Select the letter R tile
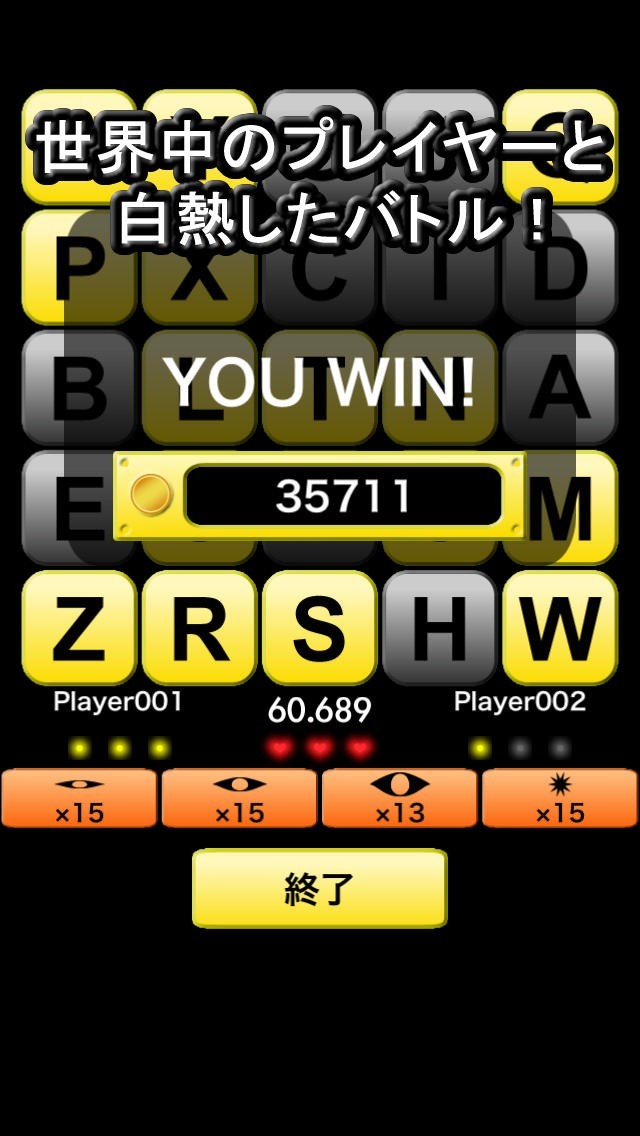 (x=199, y=627)
